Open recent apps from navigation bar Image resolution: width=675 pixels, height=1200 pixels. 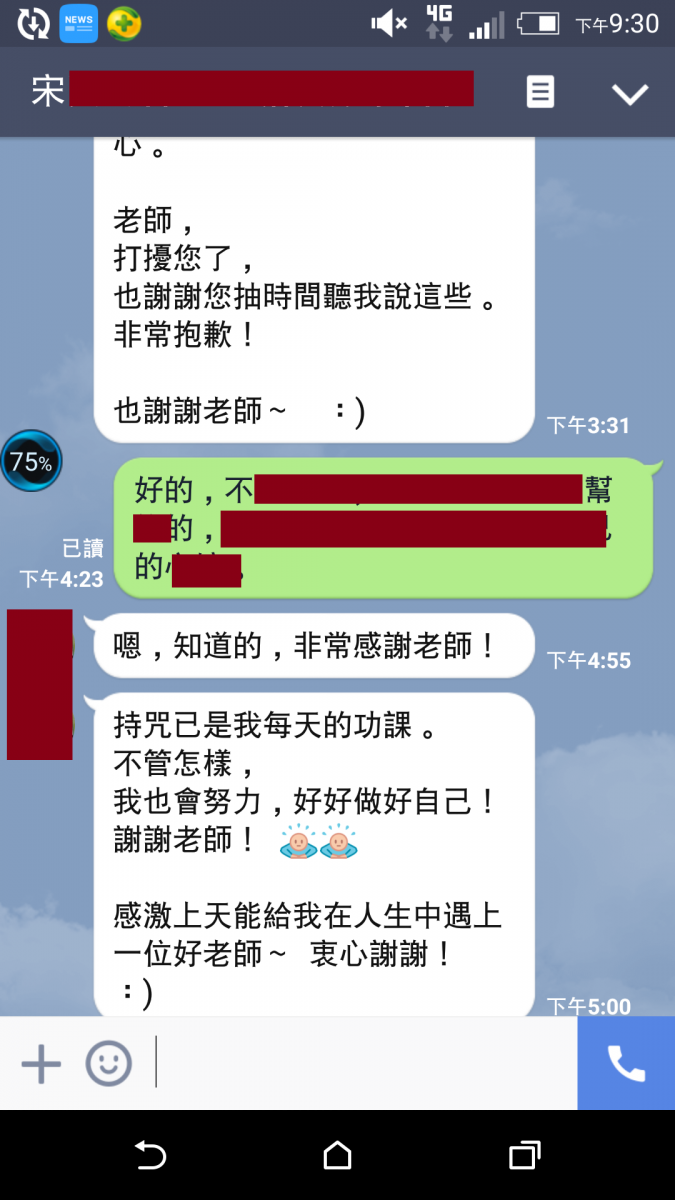pyautogui.click(x=524, y=1156)
